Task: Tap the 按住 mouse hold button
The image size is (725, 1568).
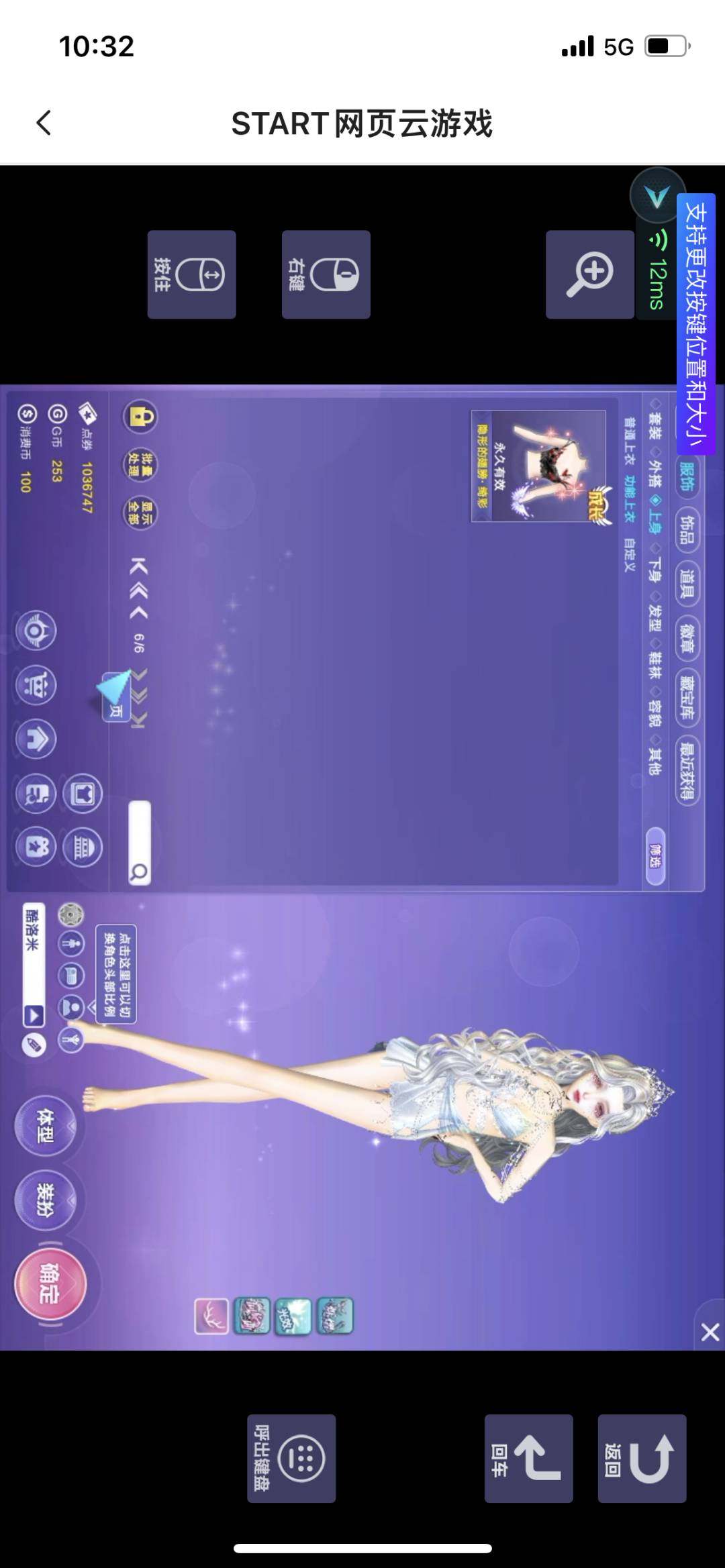Action: click(191, 274)
